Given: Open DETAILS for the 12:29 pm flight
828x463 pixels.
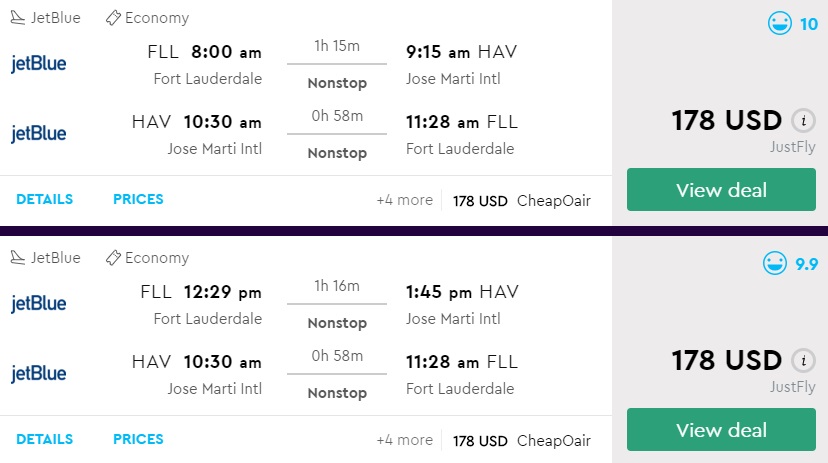Looking at the screenshot, I should pos(44,439).
